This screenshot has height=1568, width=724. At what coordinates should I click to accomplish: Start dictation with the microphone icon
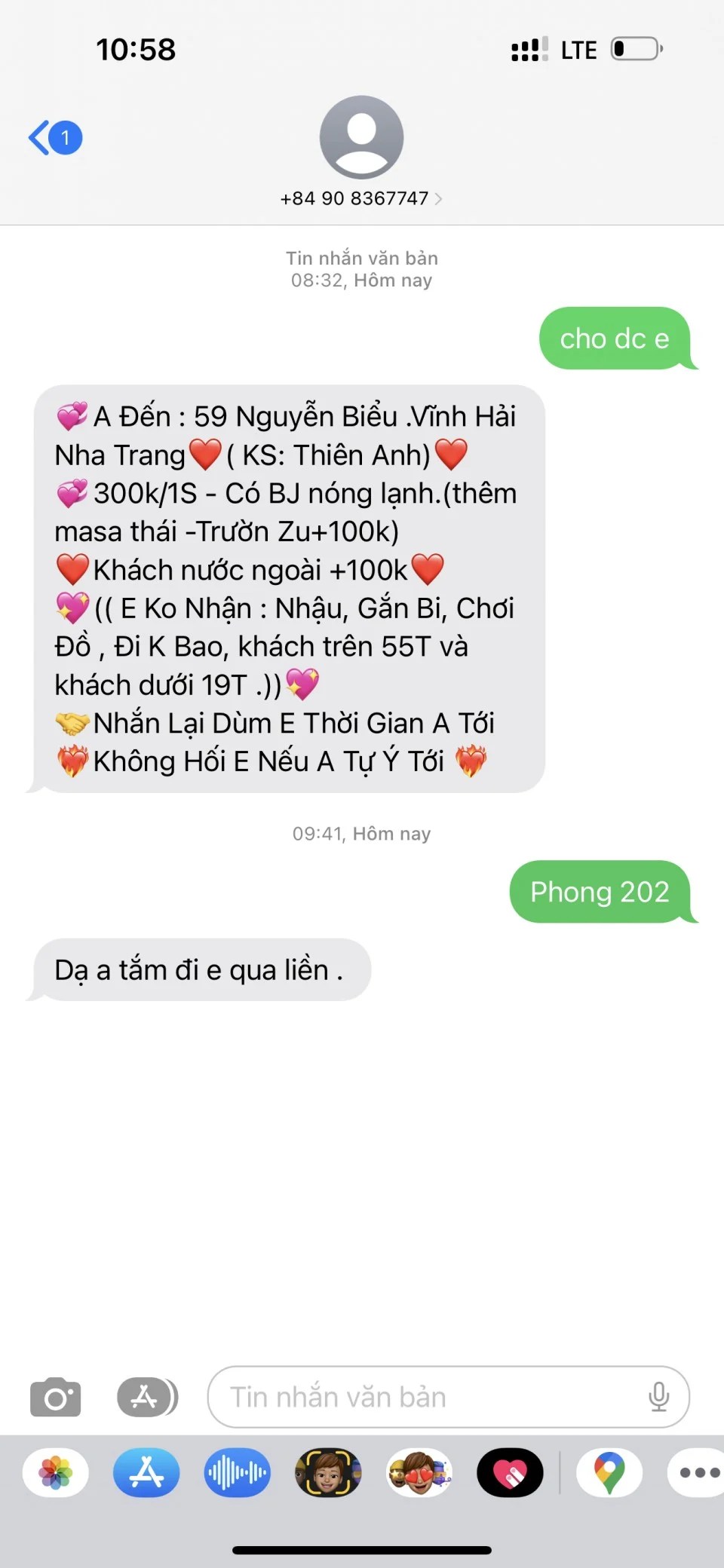point(658,1397)
